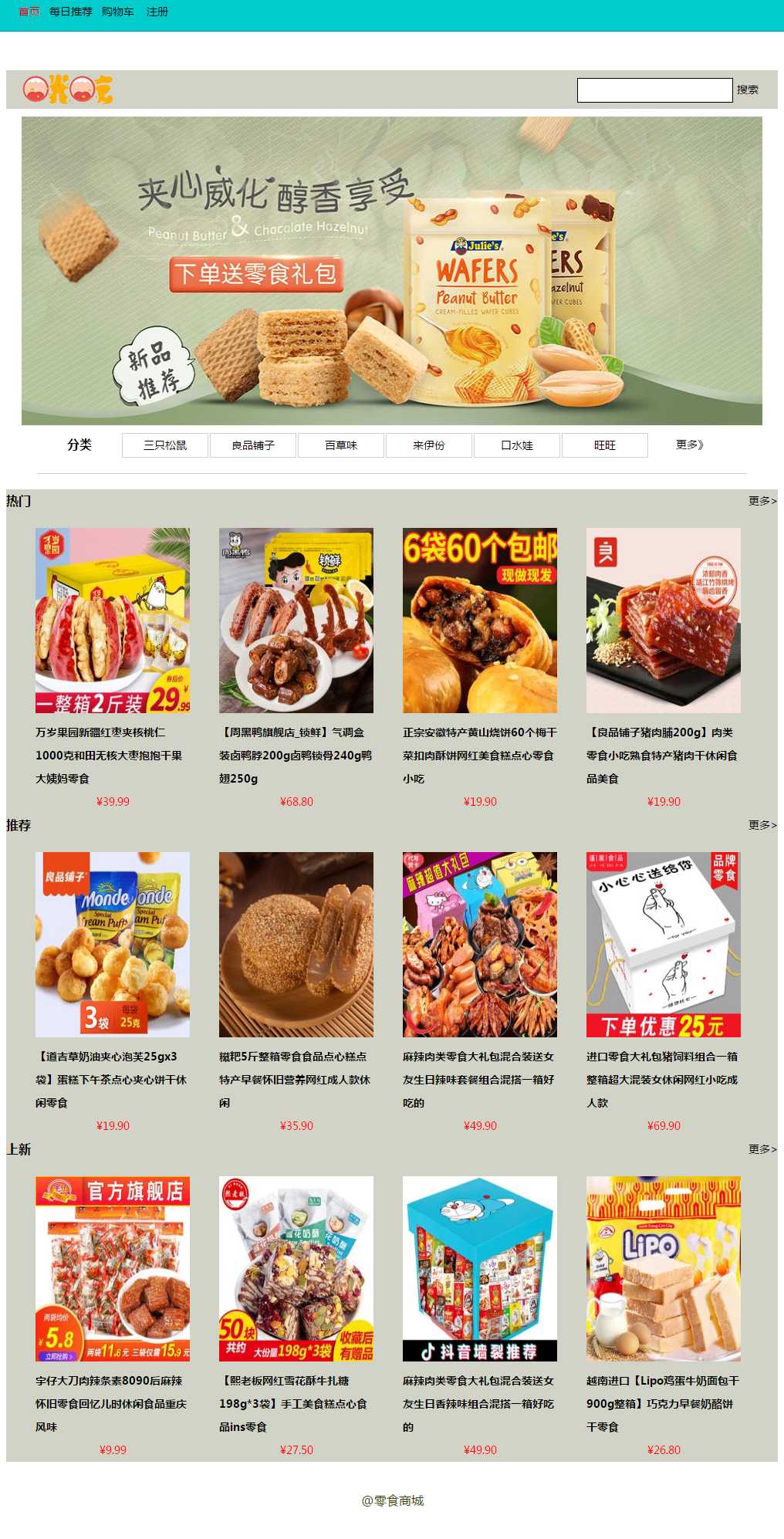Show more categories via 更多》
The width and height of the screenshot is (784, 1539).
click(689, 445)
